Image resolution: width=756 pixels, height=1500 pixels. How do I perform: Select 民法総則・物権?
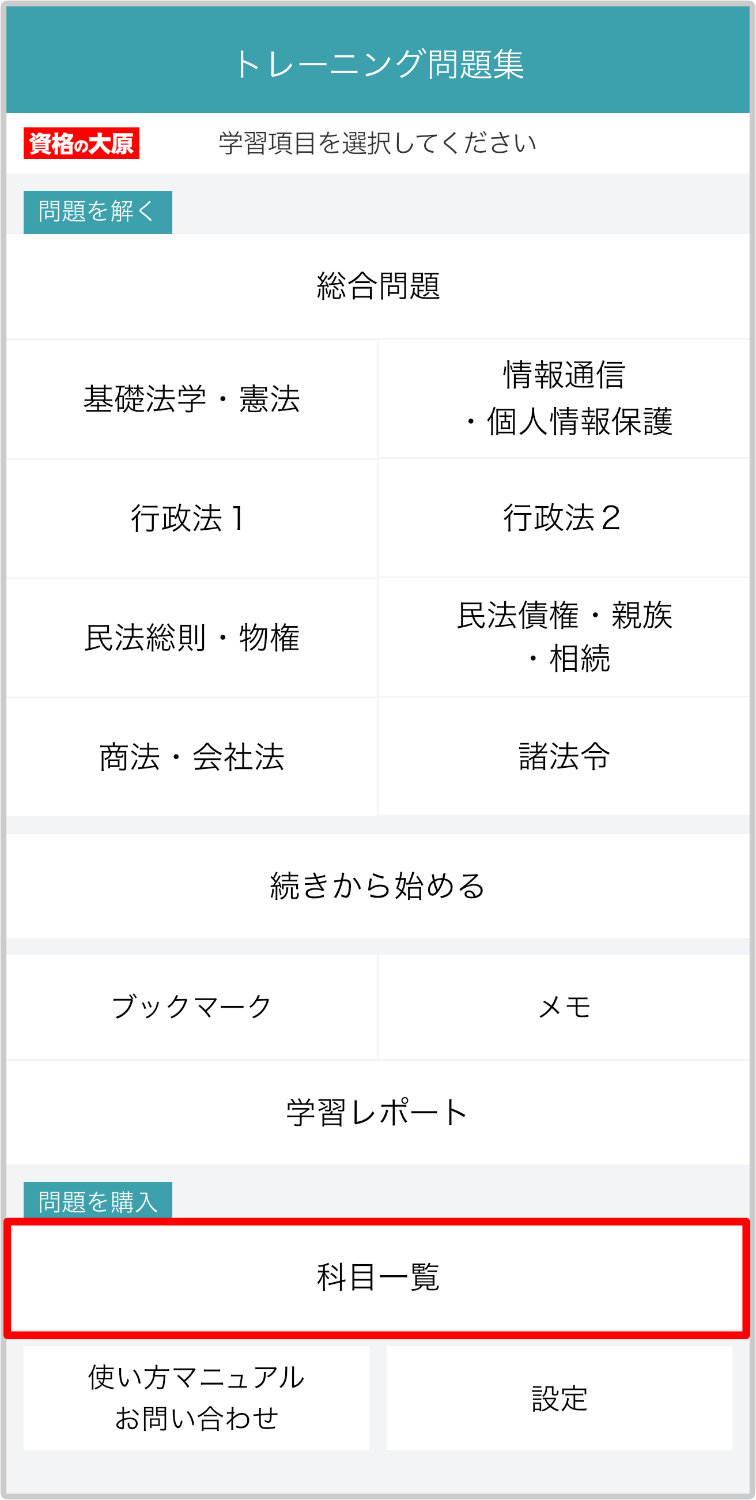pos(192,638)
